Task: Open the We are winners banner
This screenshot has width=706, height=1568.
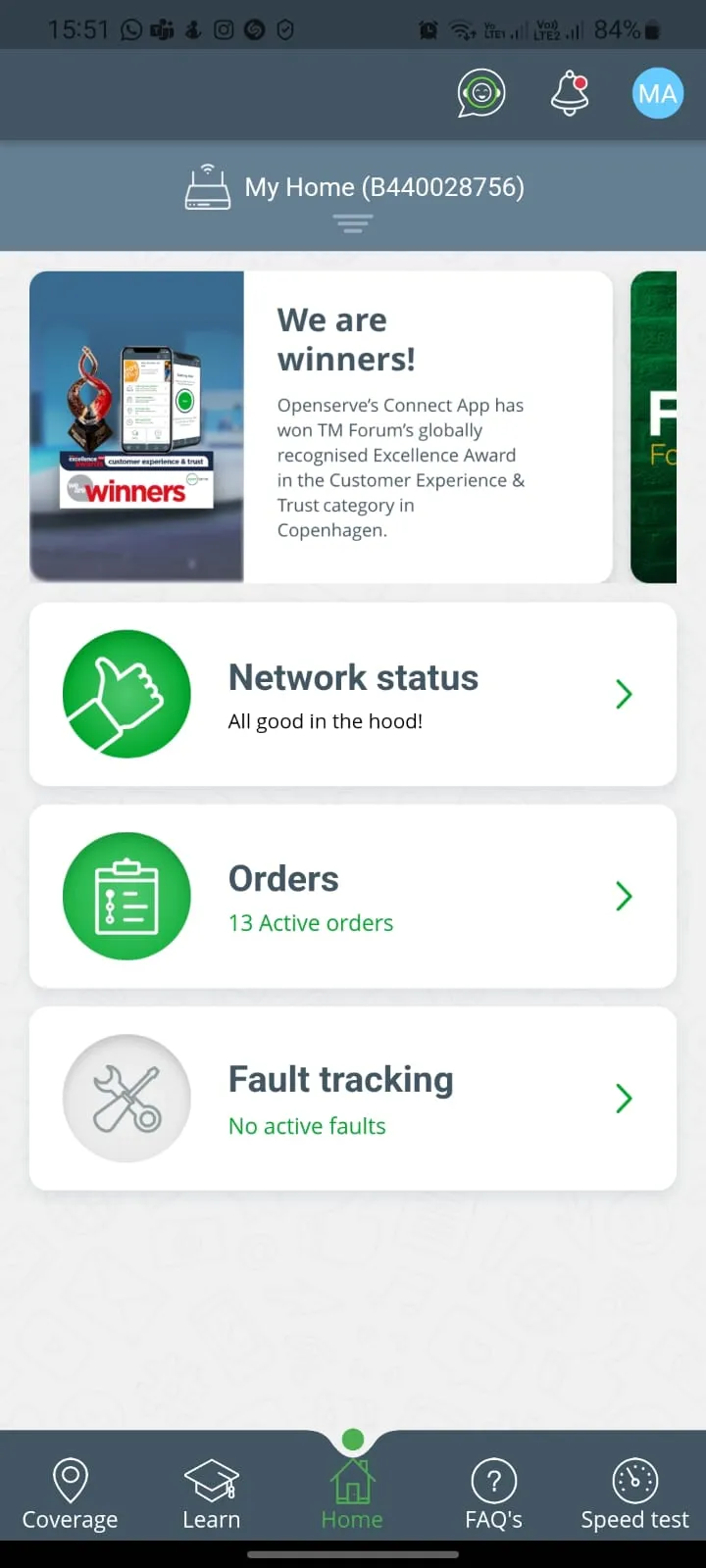Action: coord(321,426)
